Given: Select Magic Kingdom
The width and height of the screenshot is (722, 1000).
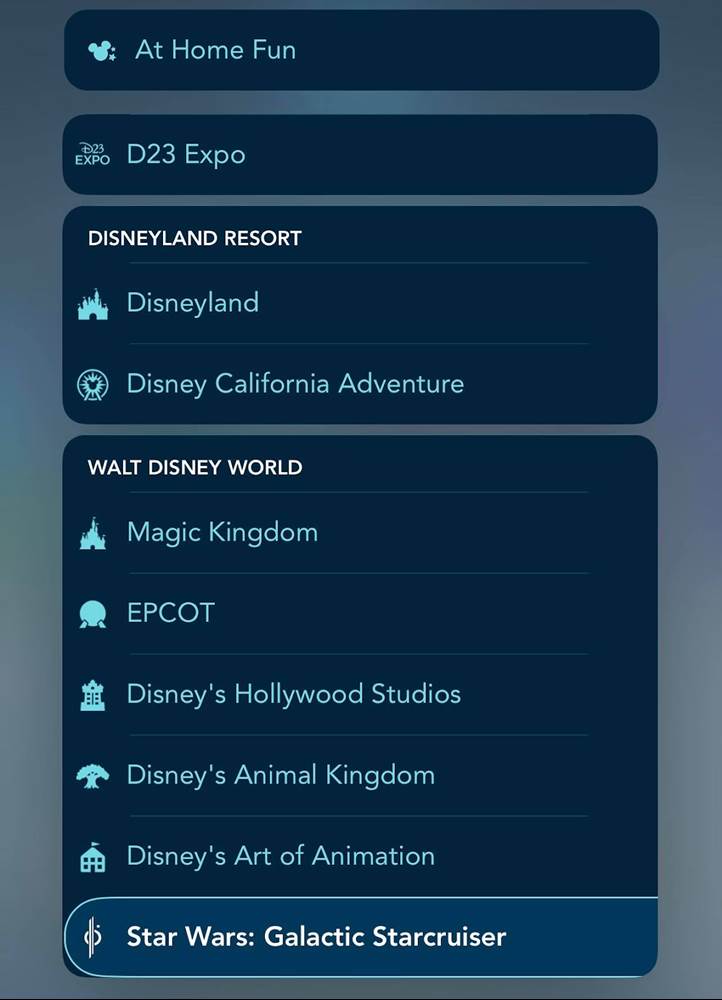Looking at the screenshot, I should [360, 532].
